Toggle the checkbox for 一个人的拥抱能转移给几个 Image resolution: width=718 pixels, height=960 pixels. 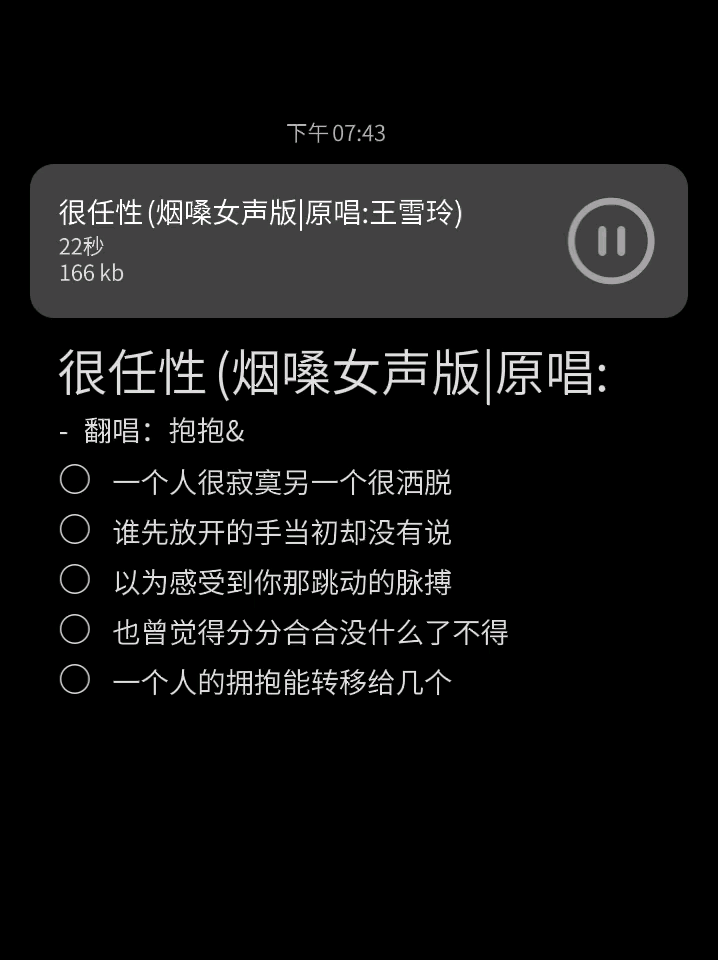click(75, 680)
